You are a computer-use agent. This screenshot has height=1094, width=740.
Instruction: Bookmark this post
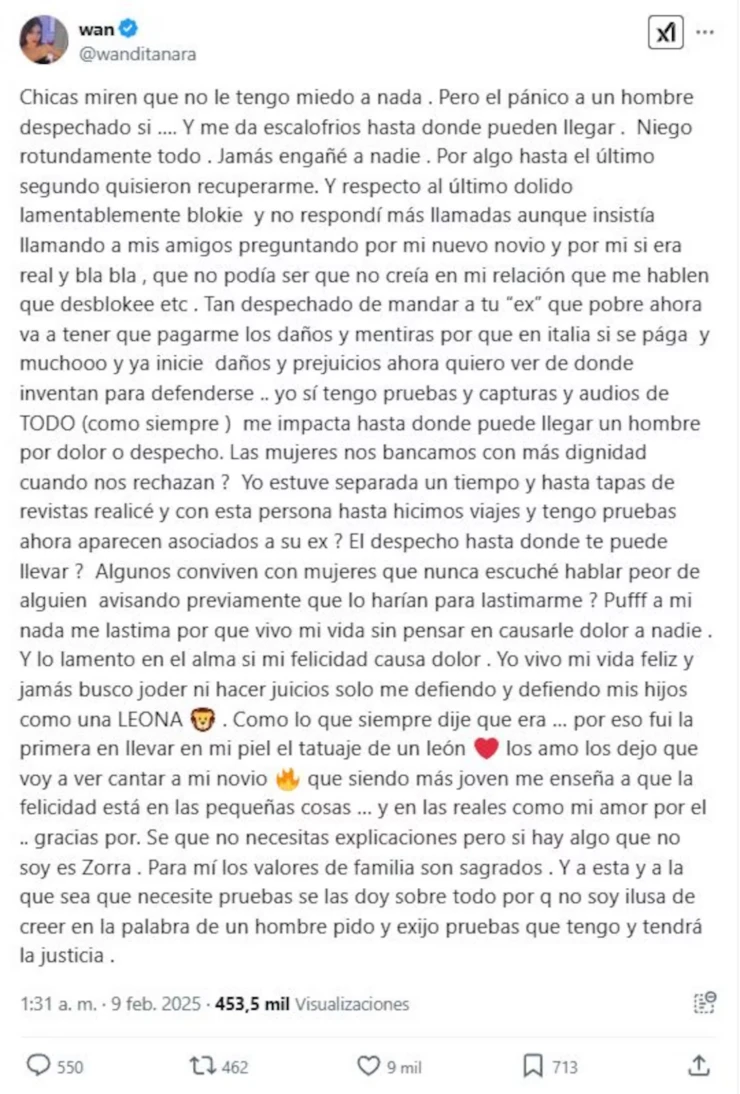coord(534,1066)
